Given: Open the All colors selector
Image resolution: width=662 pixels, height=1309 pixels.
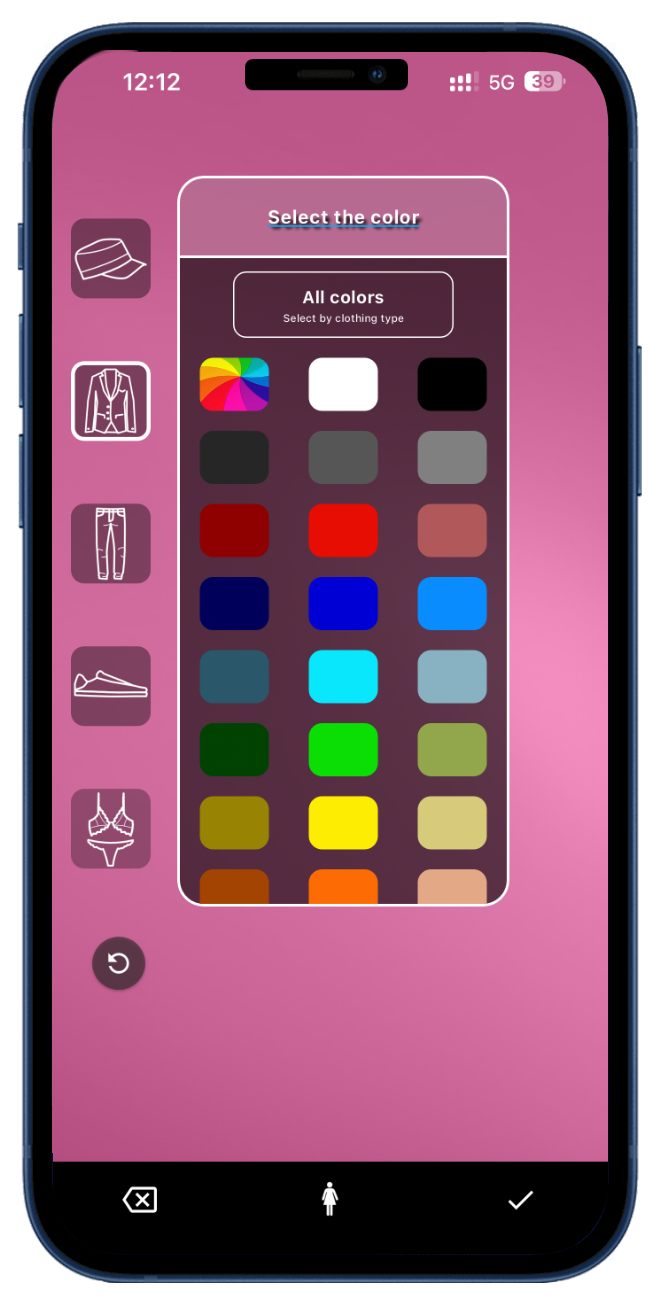Looking at the screenshot, I should 343,305.
